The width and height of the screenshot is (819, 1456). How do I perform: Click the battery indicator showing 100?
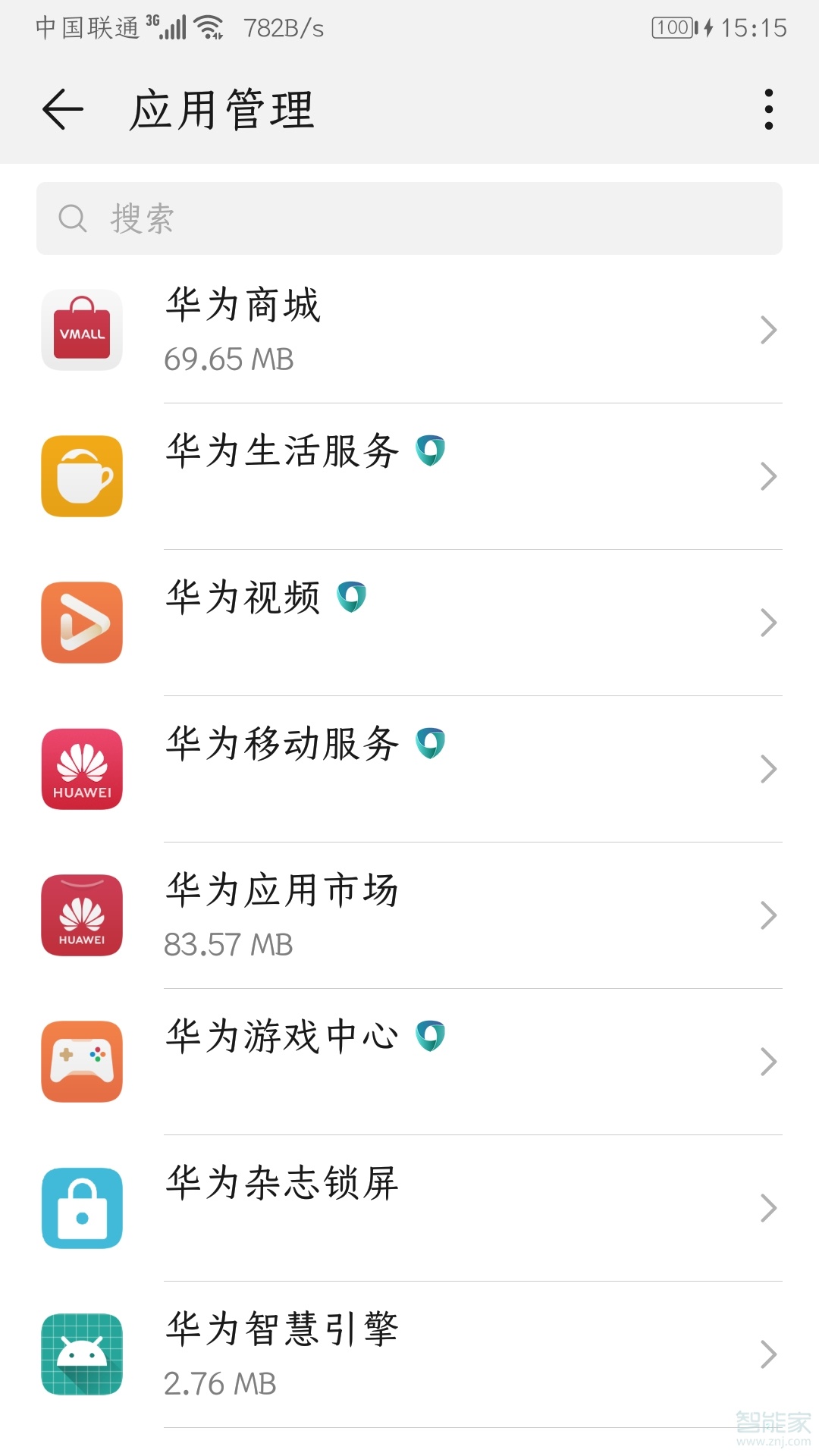(x=670, y=27)
